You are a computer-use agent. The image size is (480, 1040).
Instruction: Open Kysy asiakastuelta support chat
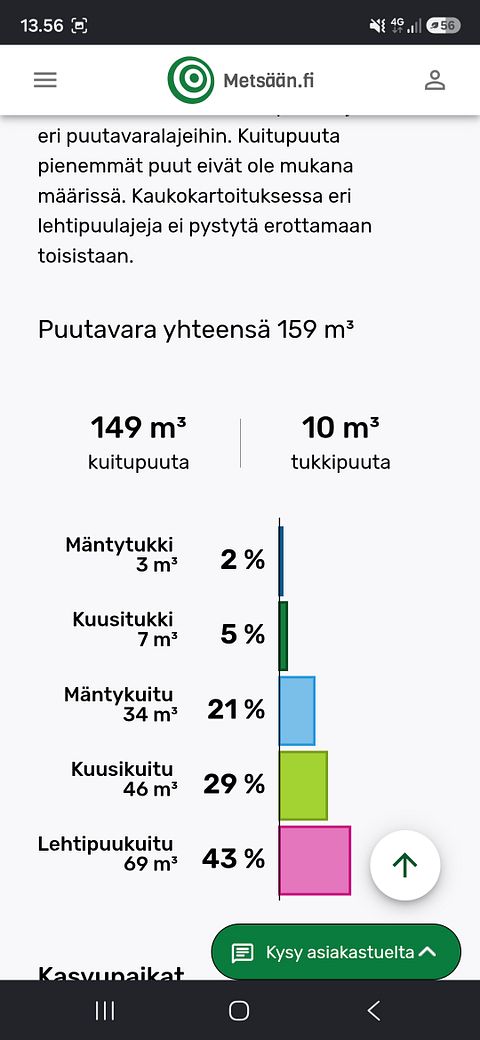pos(335,952)
